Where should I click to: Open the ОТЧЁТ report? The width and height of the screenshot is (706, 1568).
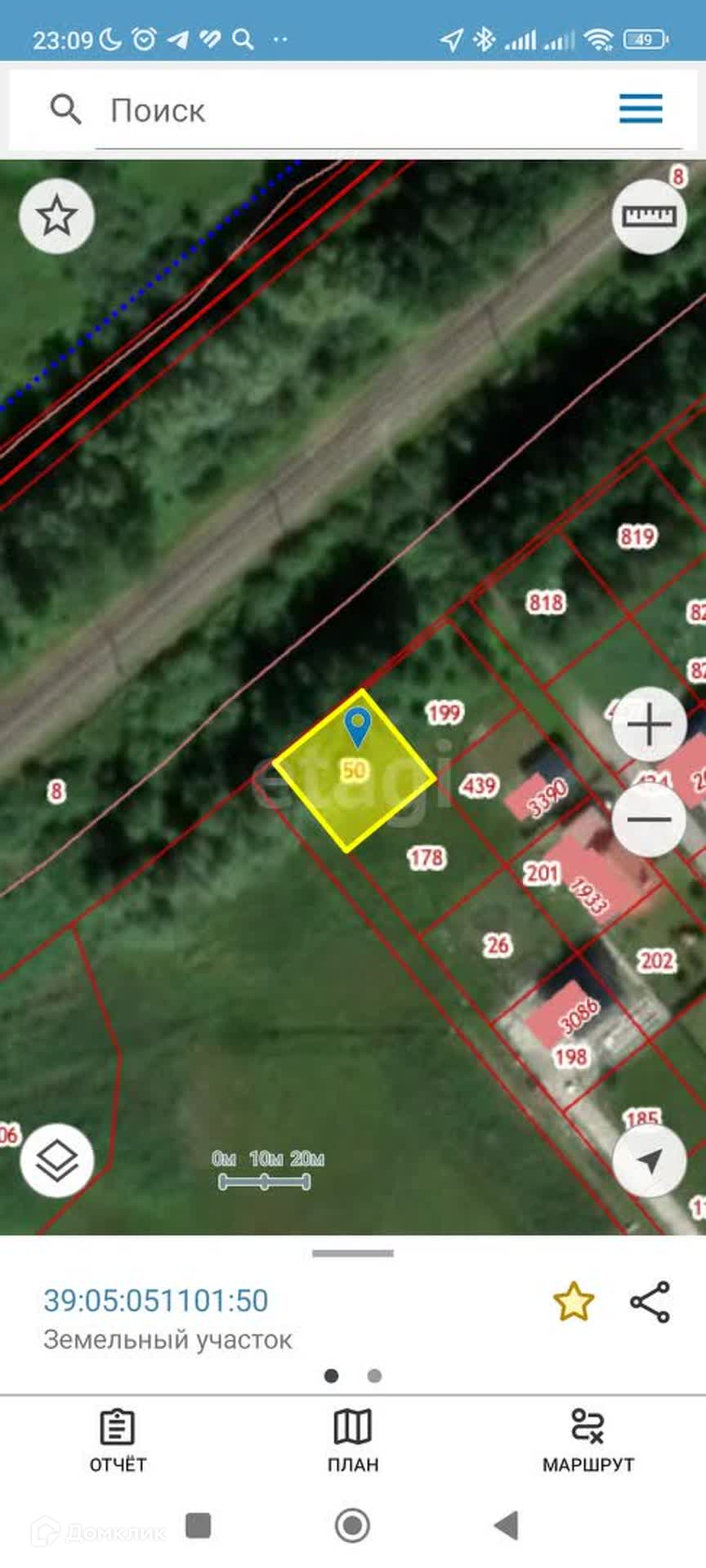click(118, 1441)
